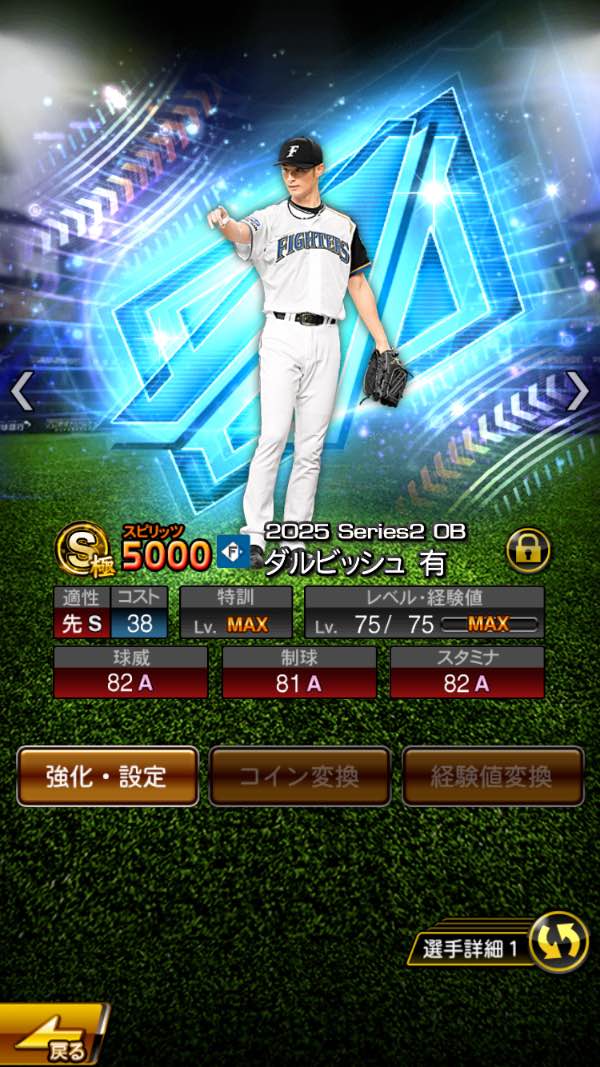This screenshot has width=600, height=1067.
Task: Go to the next player card
Action: (x=577, y=391)
